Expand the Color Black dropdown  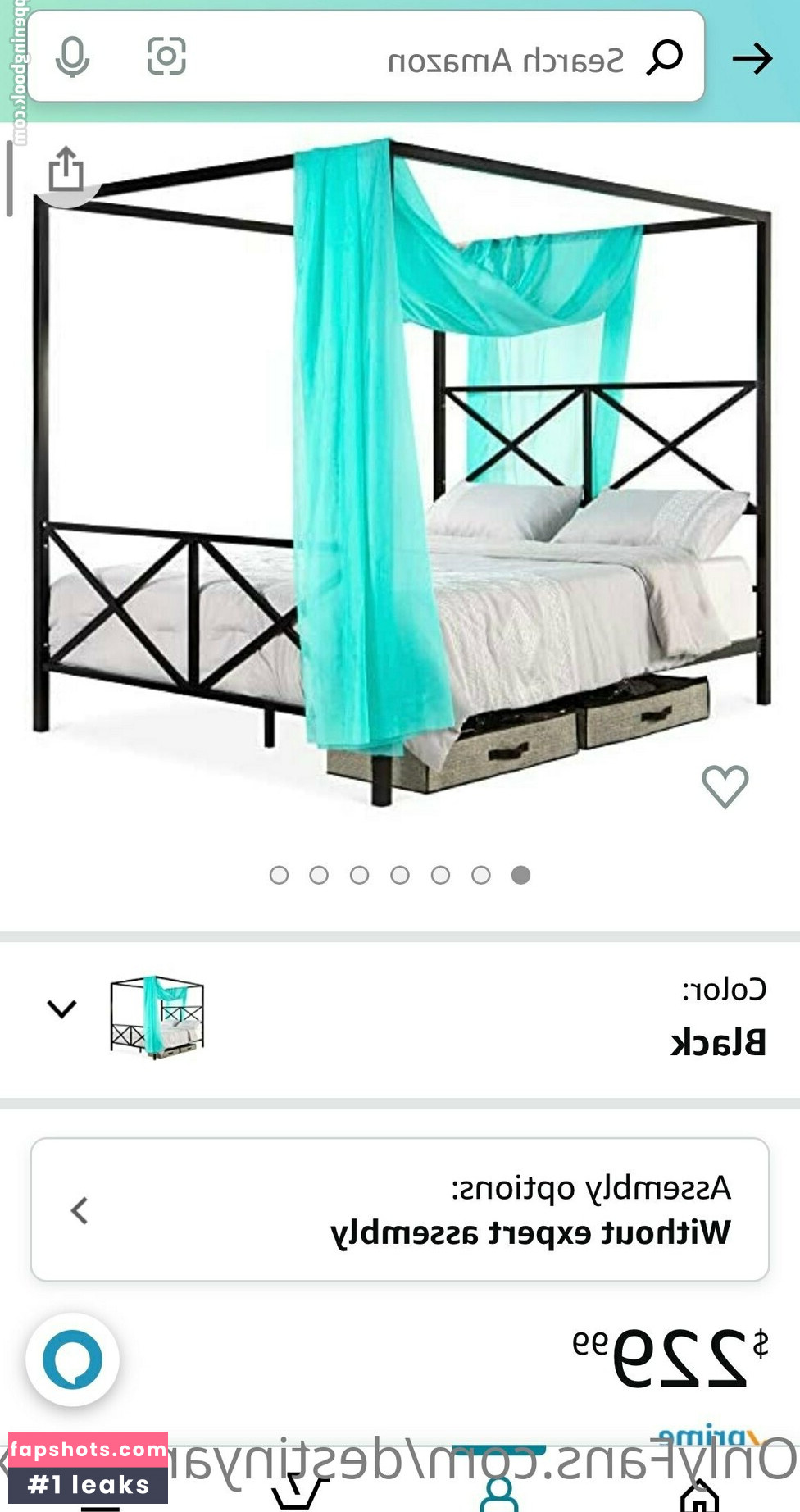(x=62, y=1009)
